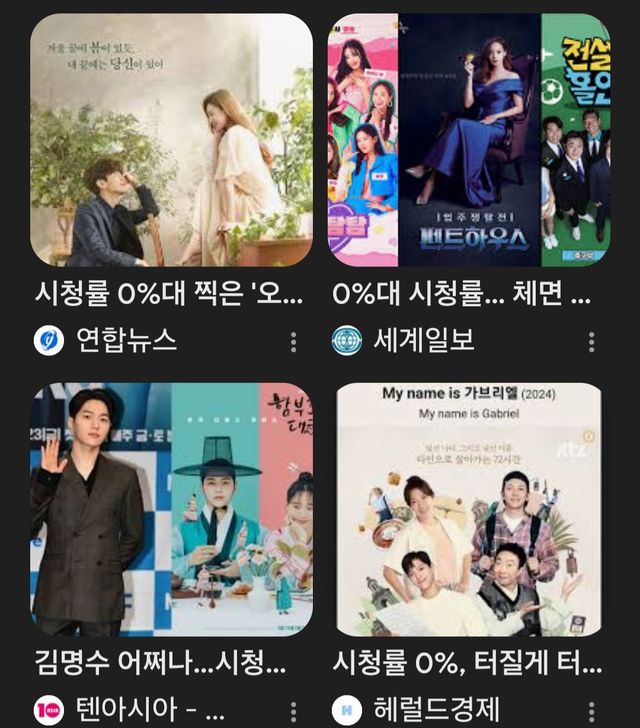Screen dimensions: 640x728
Task: Read the '김명수 어쩌나...시청' article
Action: point(161,665)
